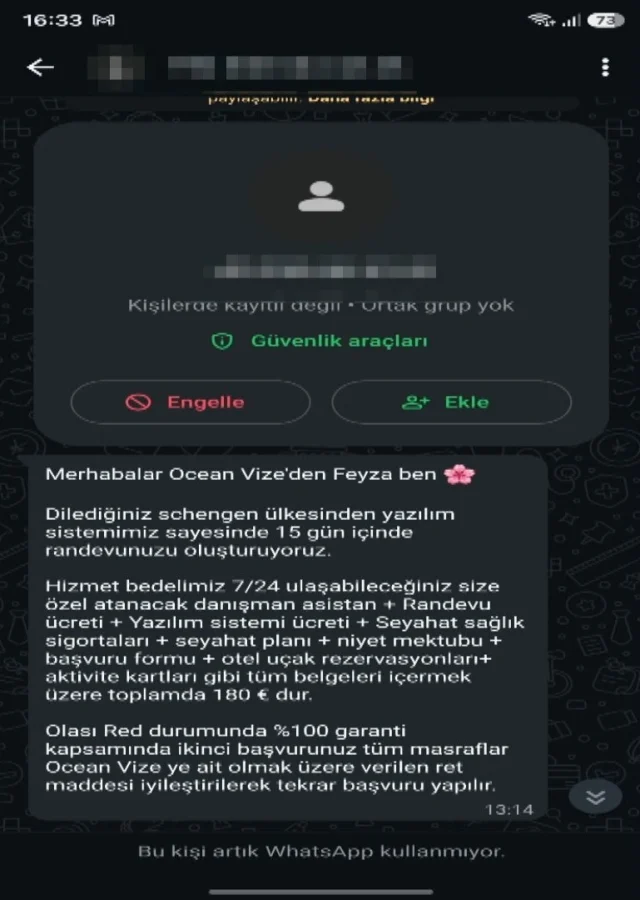Block this contact with Engelle
The height and width of the screenshot is (900, 640).
pos(191,402)
